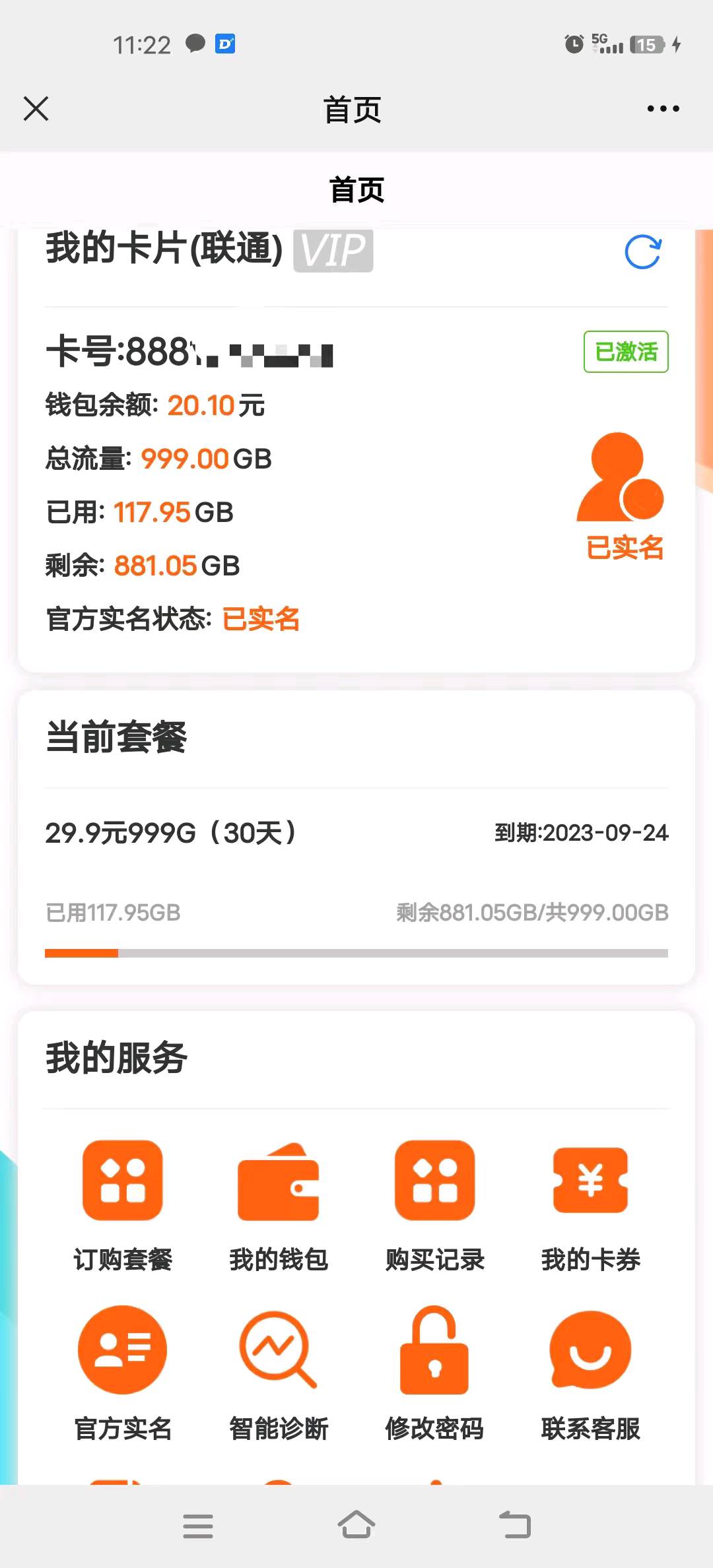Image resolution: width=713 pixels, height=1568 pixels.
Task: Tap 联系客服
Action: (590, 1373)
